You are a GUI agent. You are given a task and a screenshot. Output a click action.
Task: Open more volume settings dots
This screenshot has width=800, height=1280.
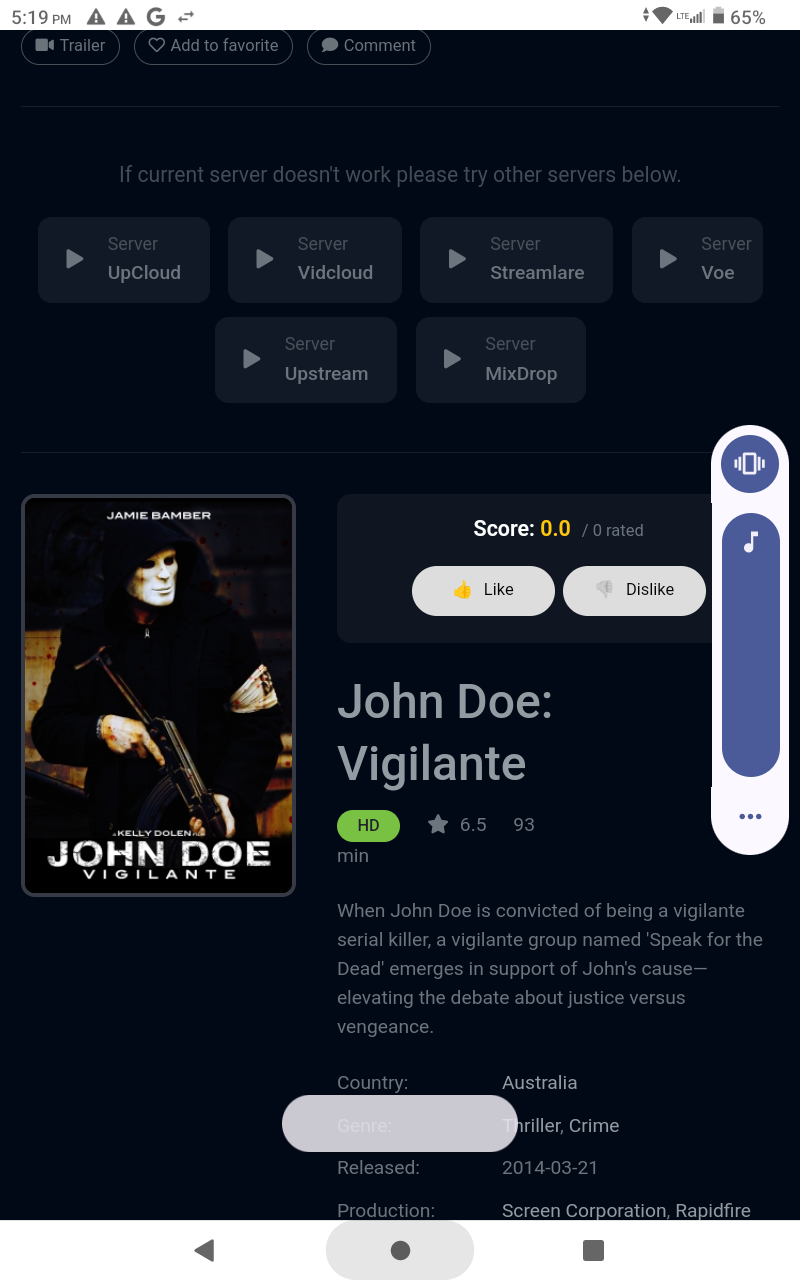(750, 817)
